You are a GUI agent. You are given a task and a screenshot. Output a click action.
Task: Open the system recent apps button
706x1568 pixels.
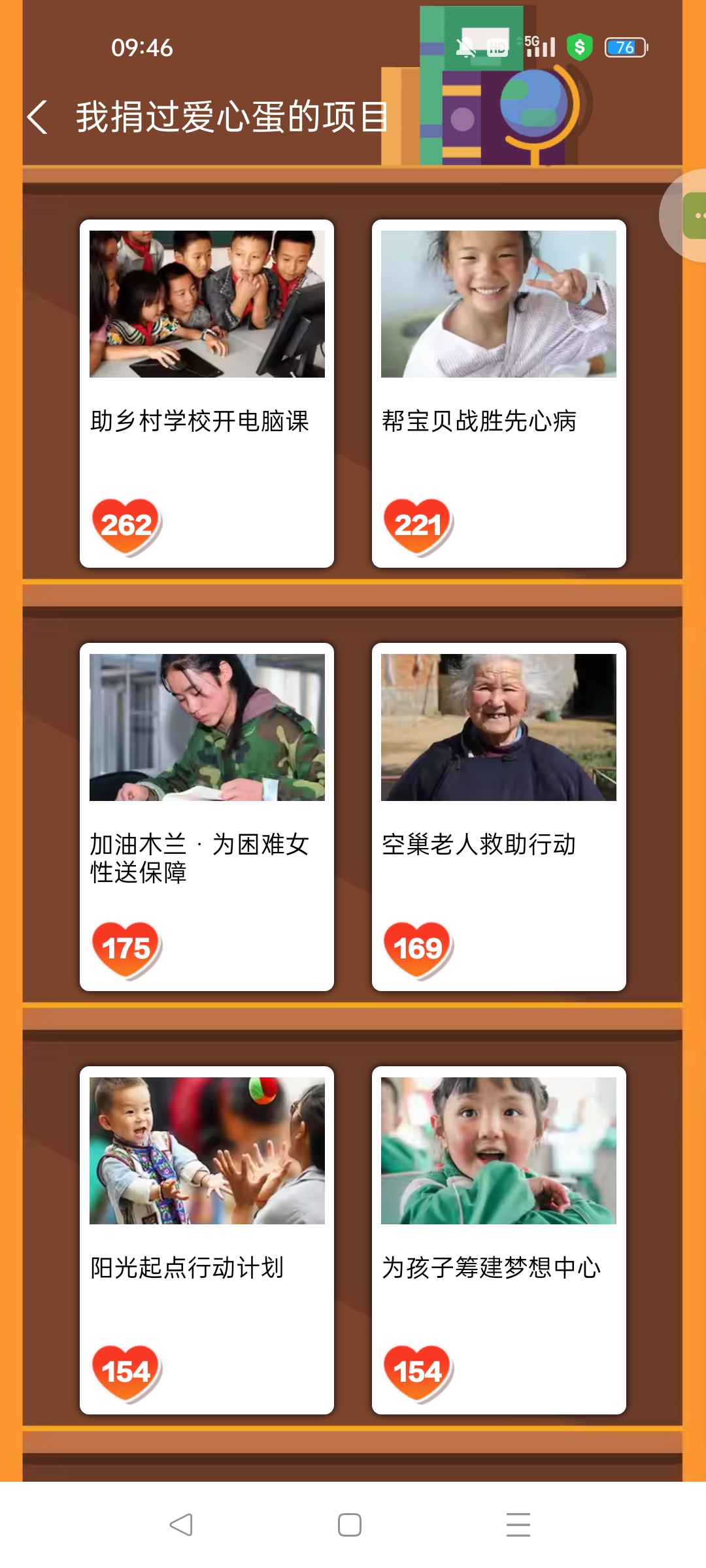pyautogui.click(x=518, y=1525)
